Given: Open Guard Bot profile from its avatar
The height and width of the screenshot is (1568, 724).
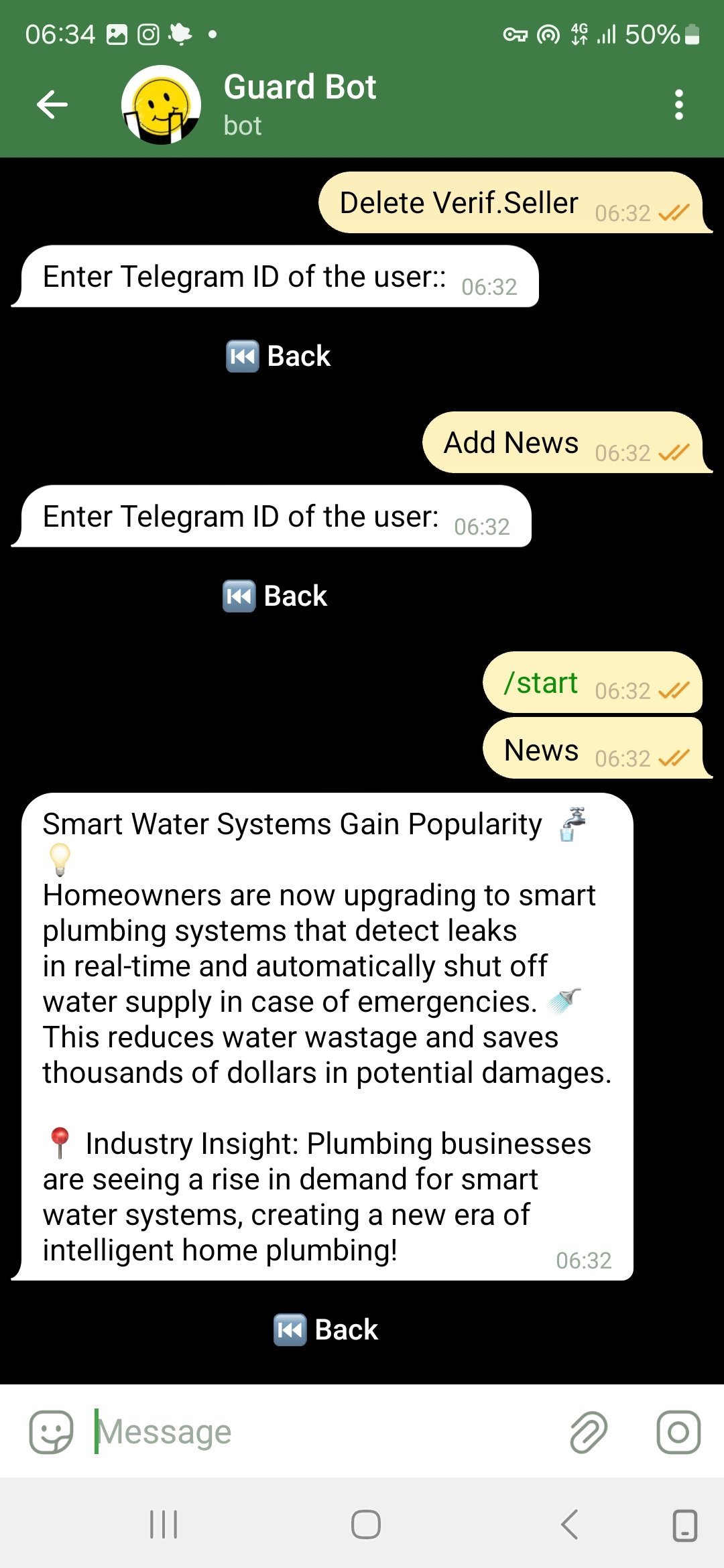Looking at the screenshot, I should pyautogui.click(x=161, y=105).
